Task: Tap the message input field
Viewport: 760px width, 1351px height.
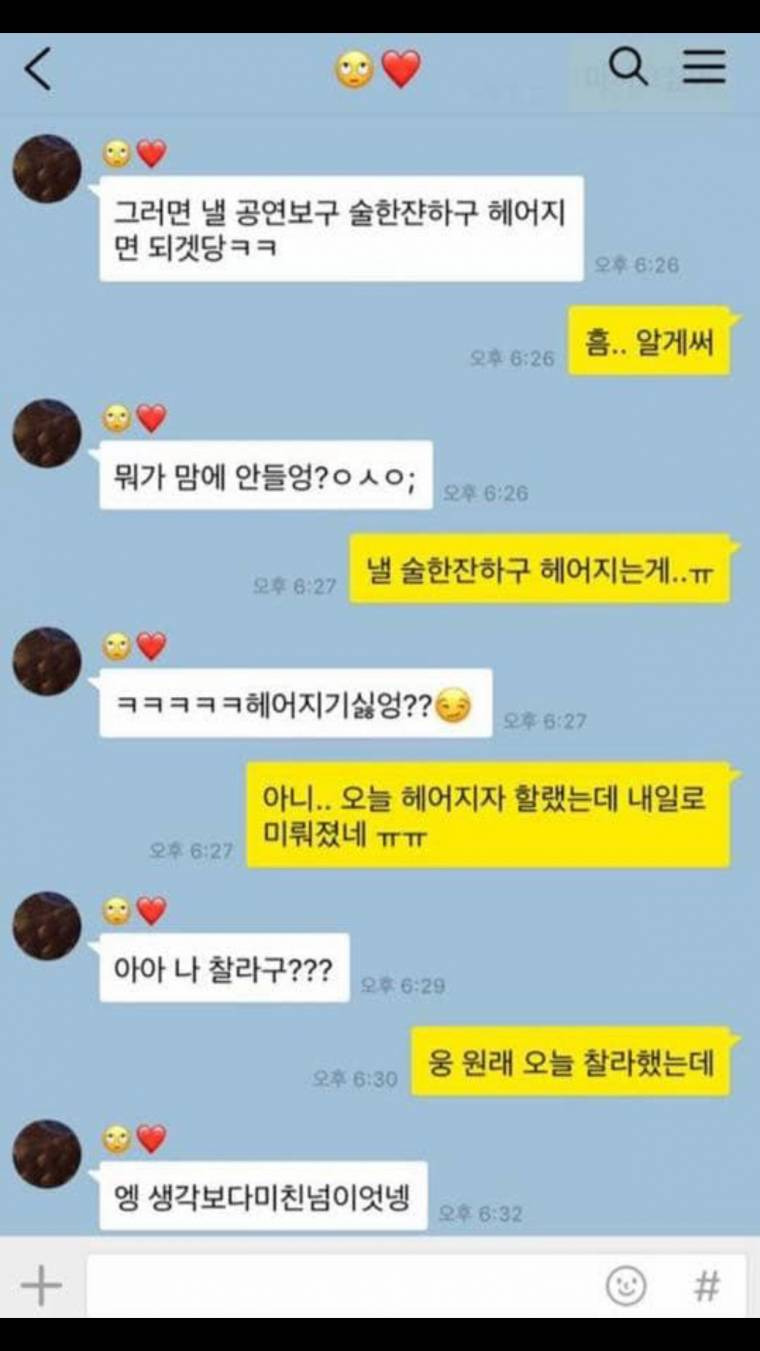Action: (340, 1285)
